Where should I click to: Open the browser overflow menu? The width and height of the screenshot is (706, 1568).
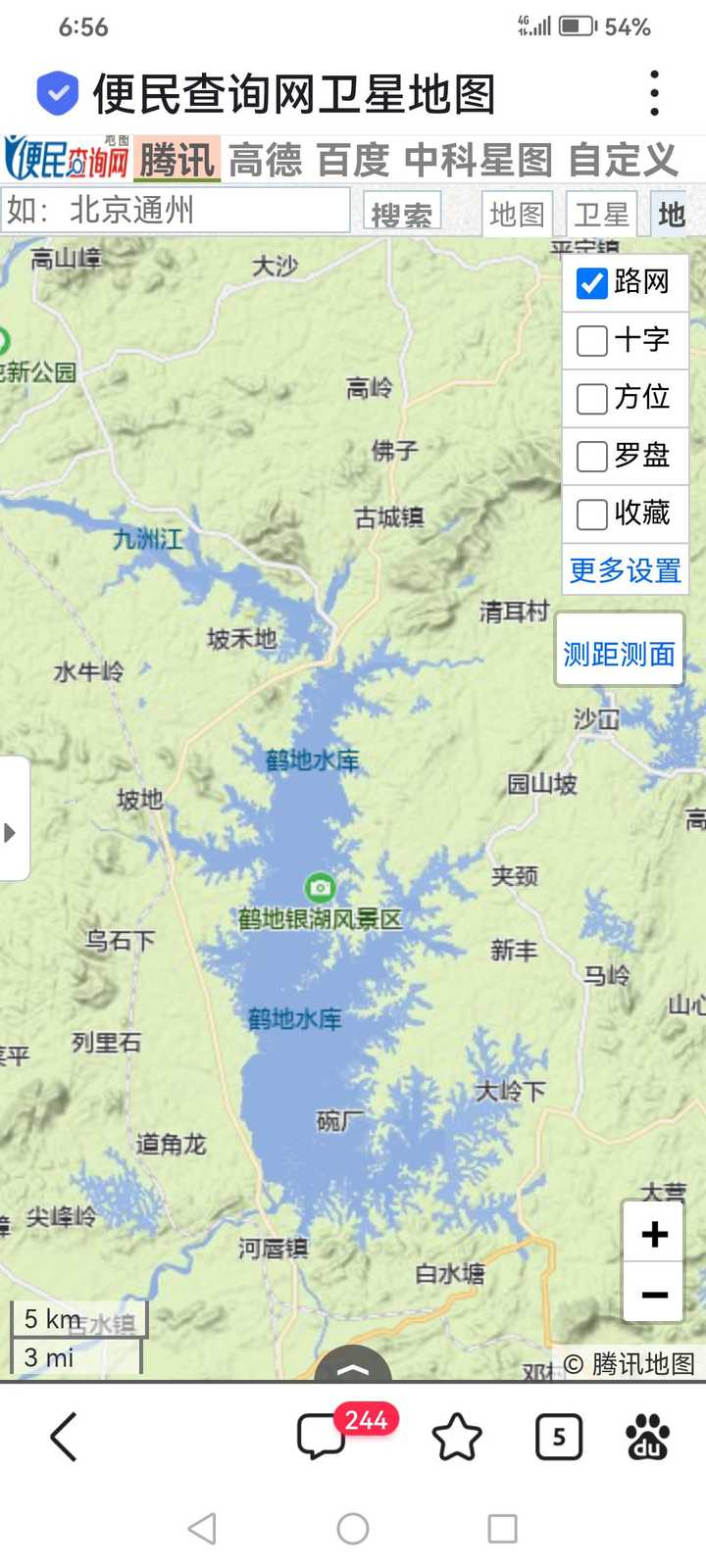click(x=654, y=93)
